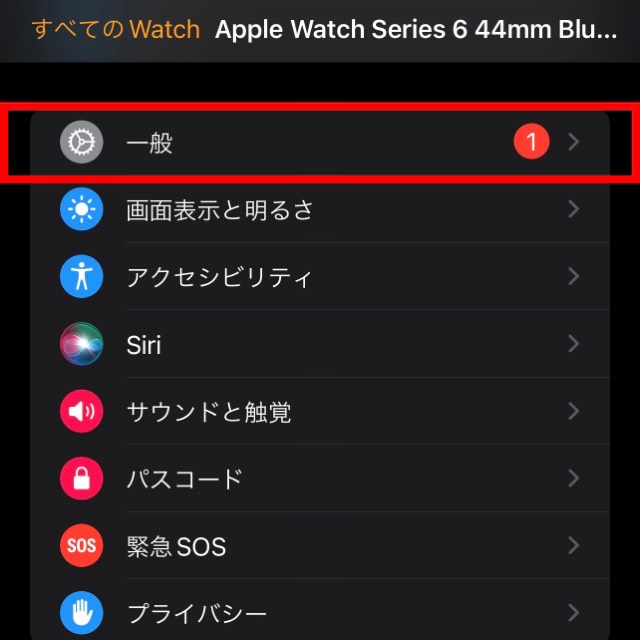The height and width of the screenshot is (640, 640).
Task: Open 画面表示と明るさ settings
Action: [x=318, y=210]
